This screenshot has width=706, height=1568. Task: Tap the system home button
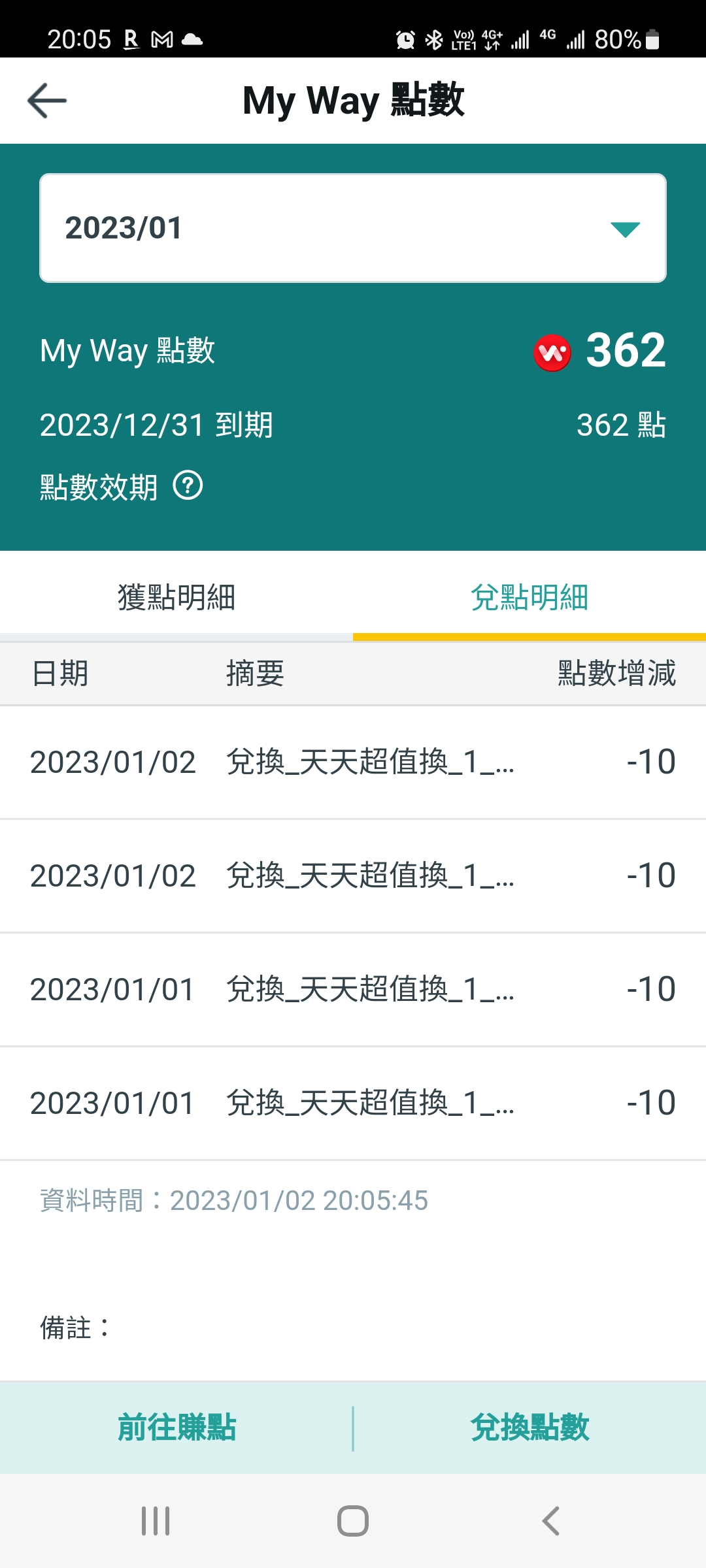tap(353, 1521)
